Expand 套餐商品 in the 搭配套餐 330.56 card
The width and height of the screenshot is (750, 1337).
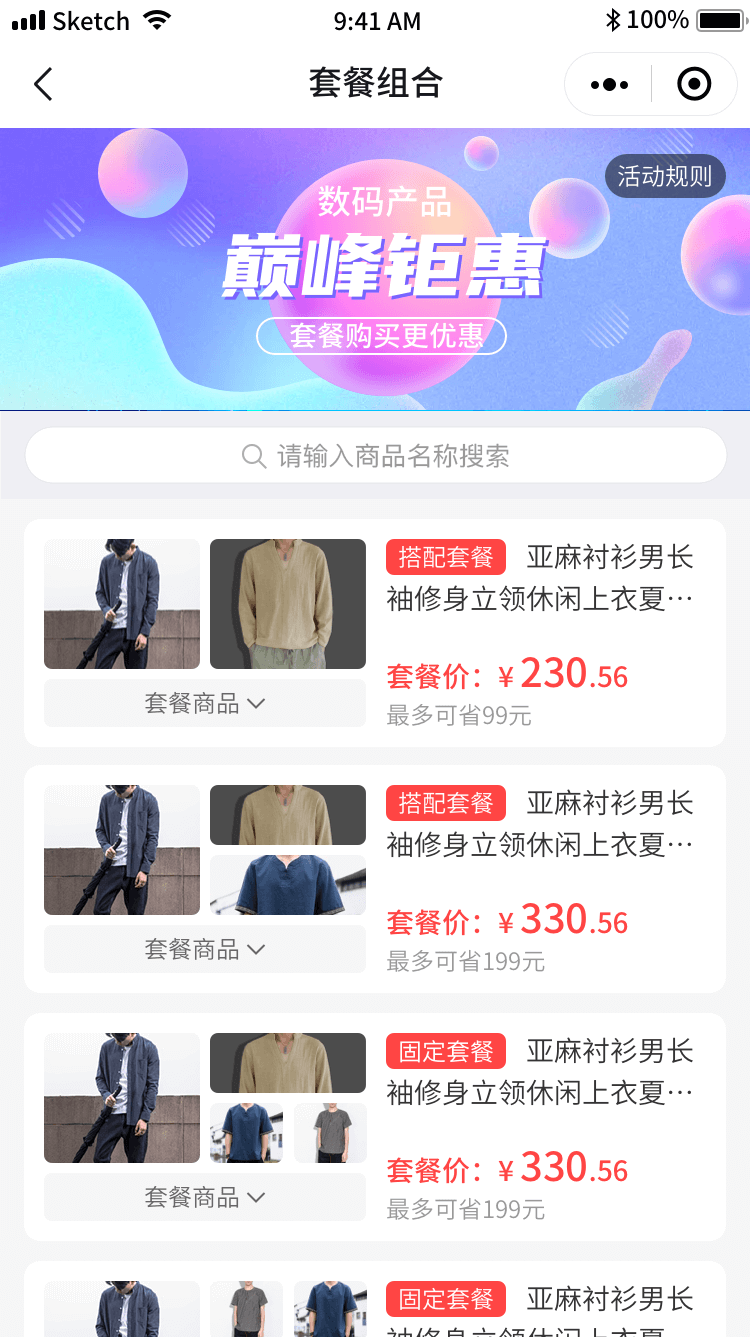(205, 949)
